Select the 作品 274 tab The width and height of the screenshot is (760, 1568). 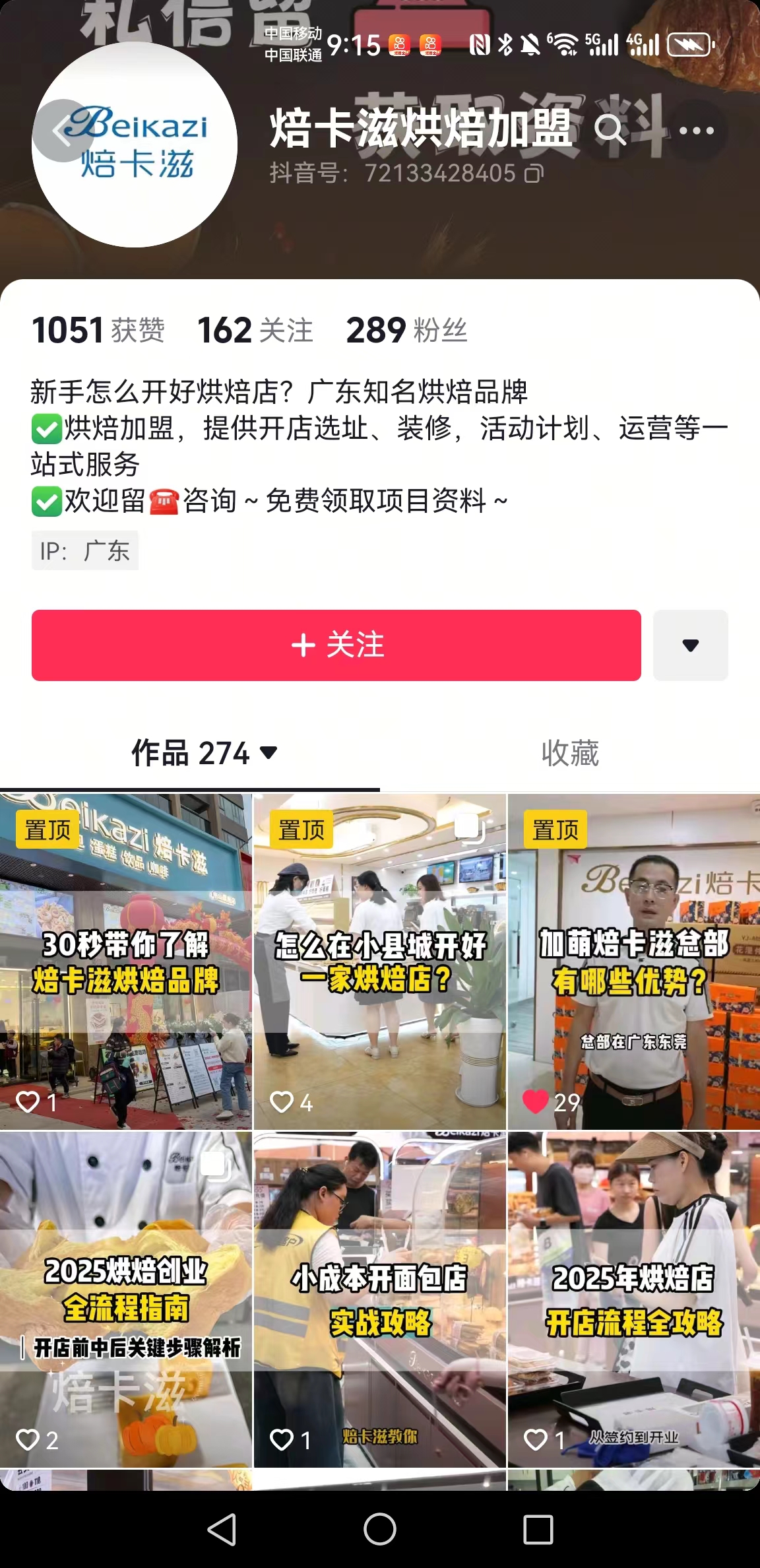point(205,753)
